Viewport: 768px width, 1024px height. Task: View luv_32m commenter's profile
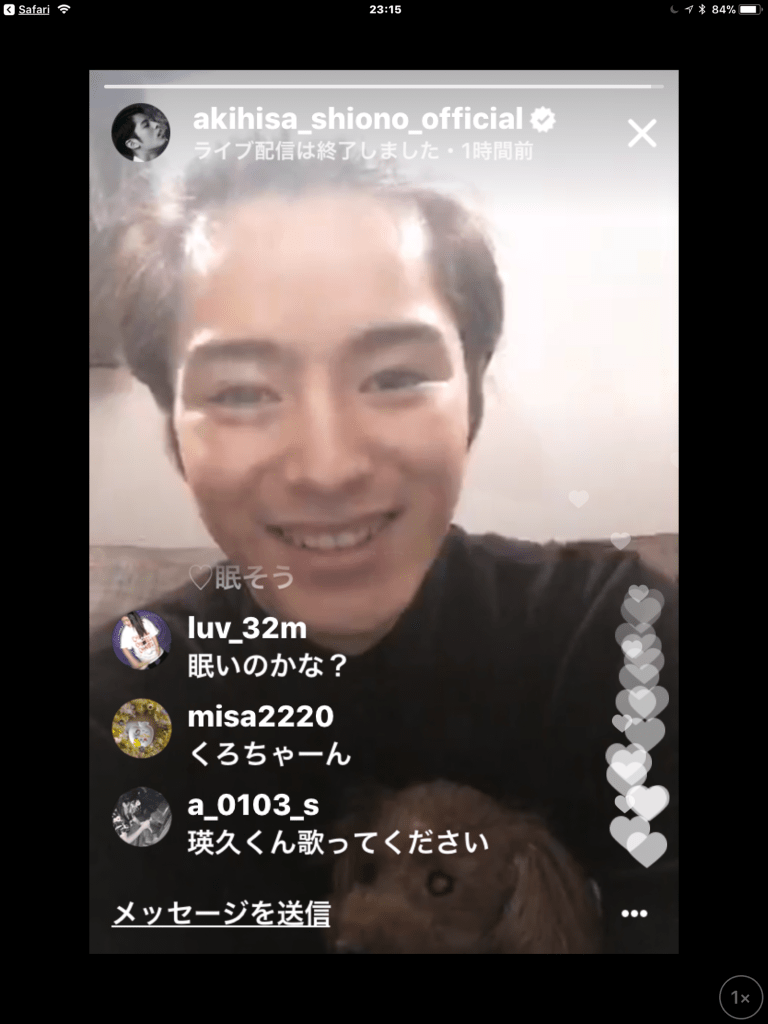click(141, 640)
